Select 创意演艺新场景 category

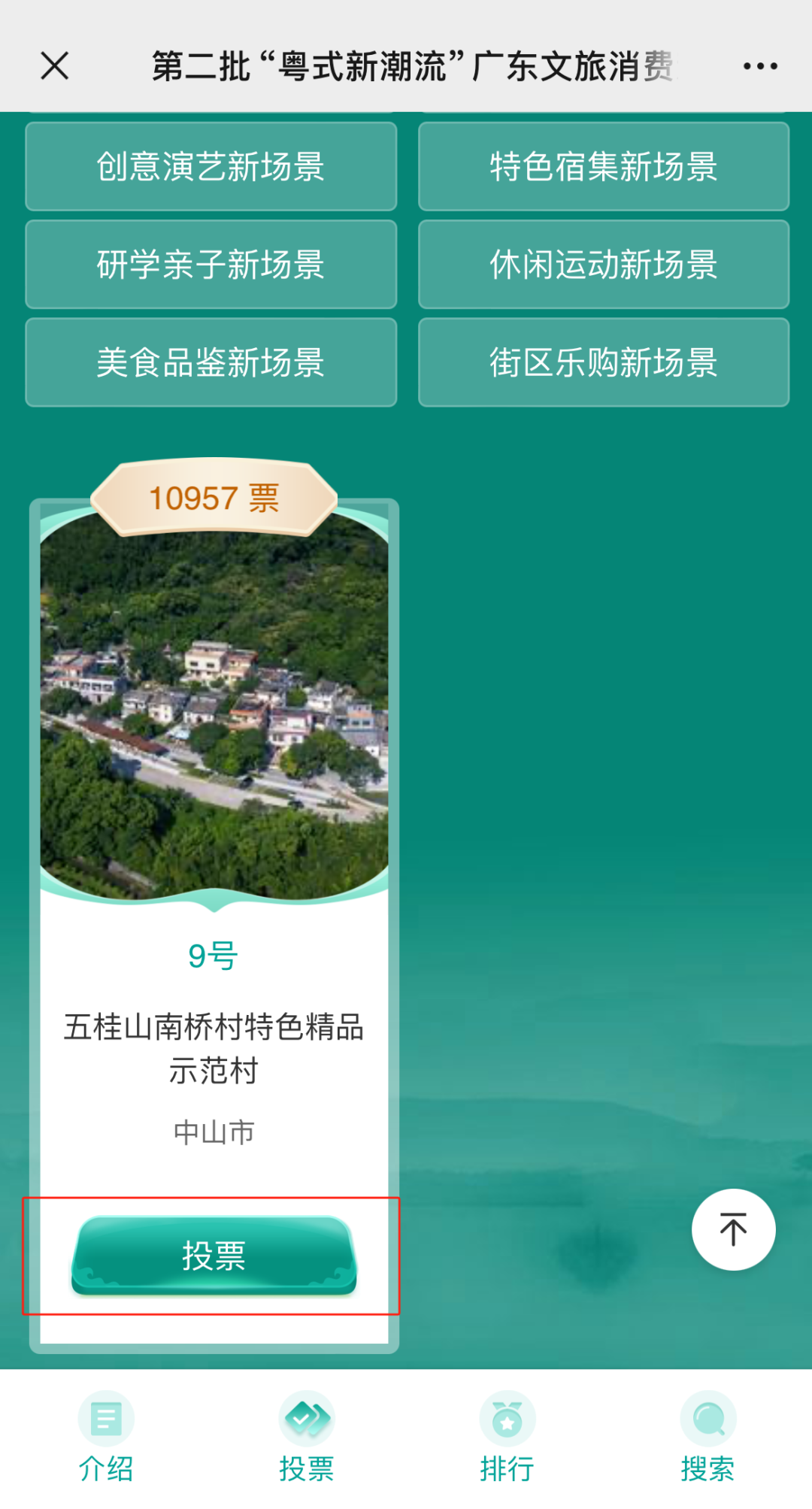pos(211,166)
